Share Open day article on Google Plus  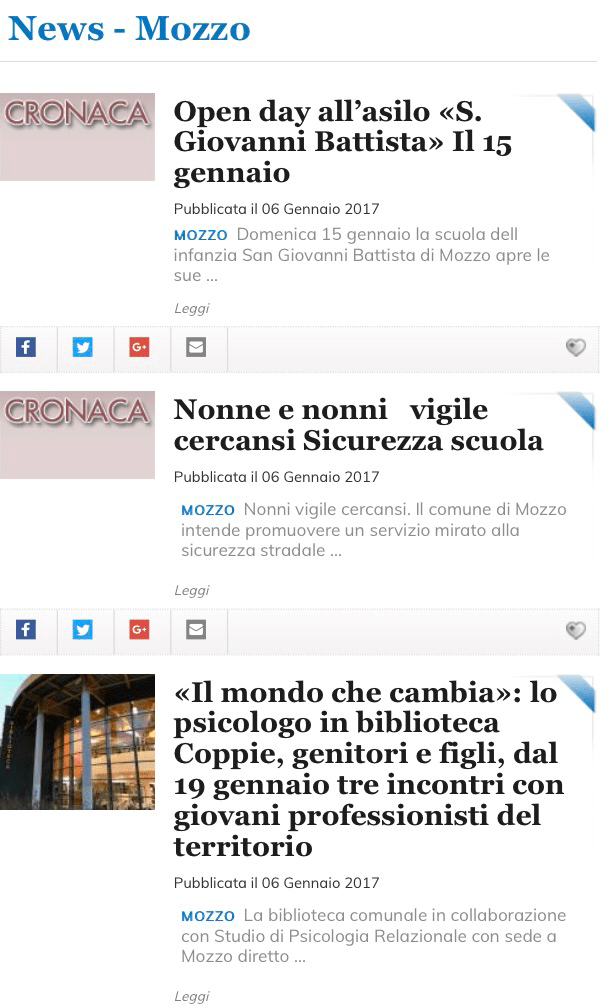point(140,348)
